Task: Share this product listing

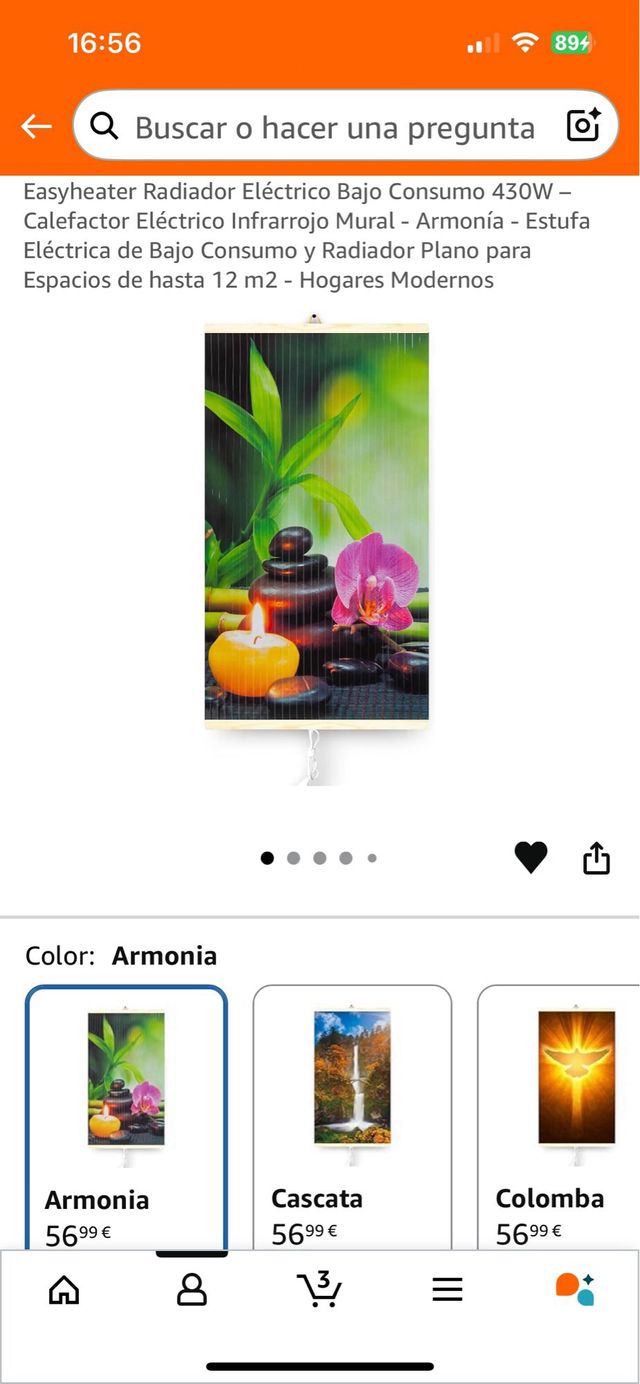Action: [596, 858]
